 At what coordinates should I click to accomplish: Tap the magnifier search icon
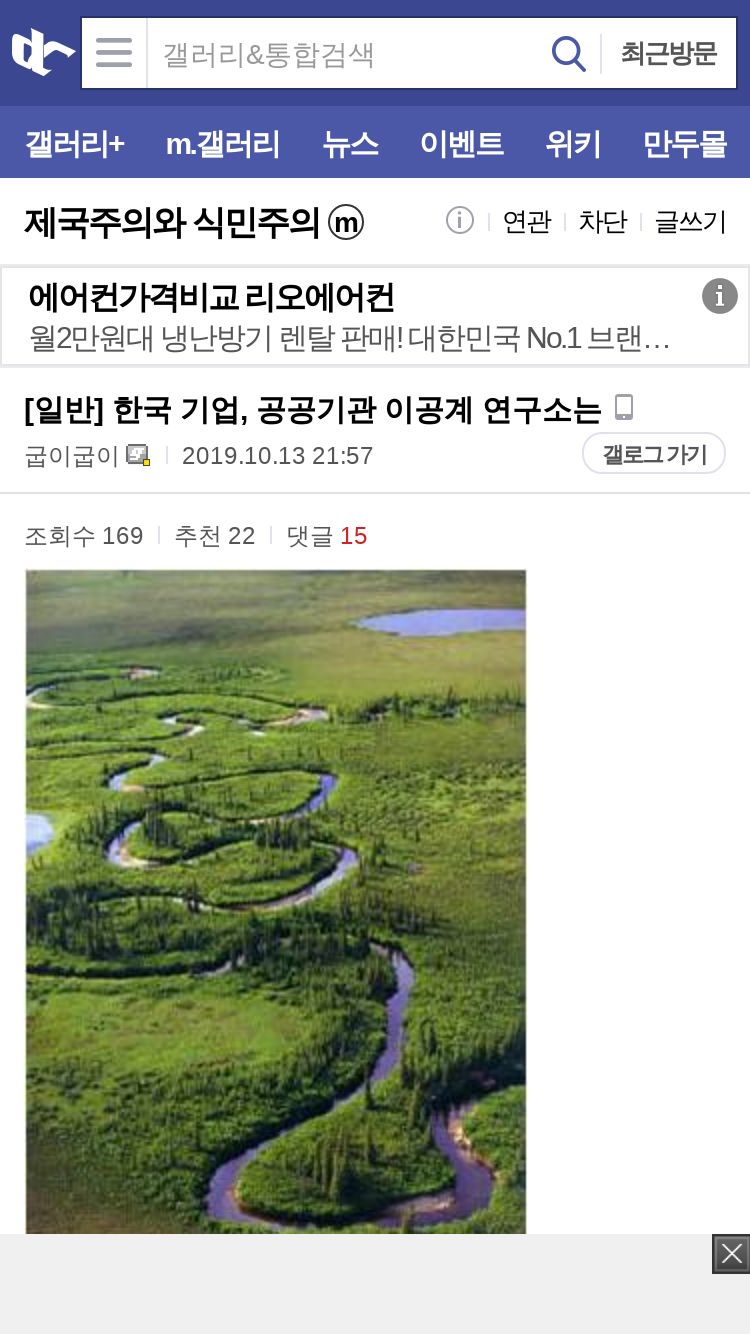[x=569, y=53]
